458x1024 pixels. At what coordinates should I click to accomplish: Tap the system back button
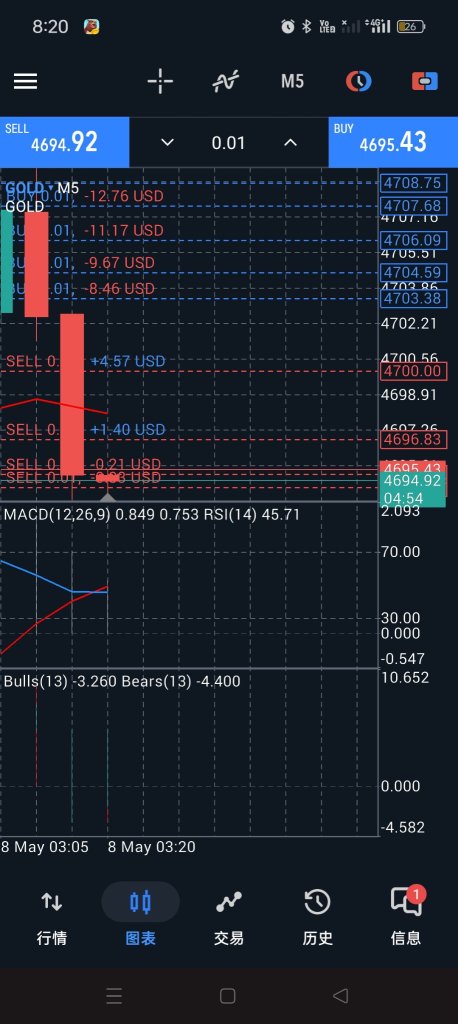point(340,996)
